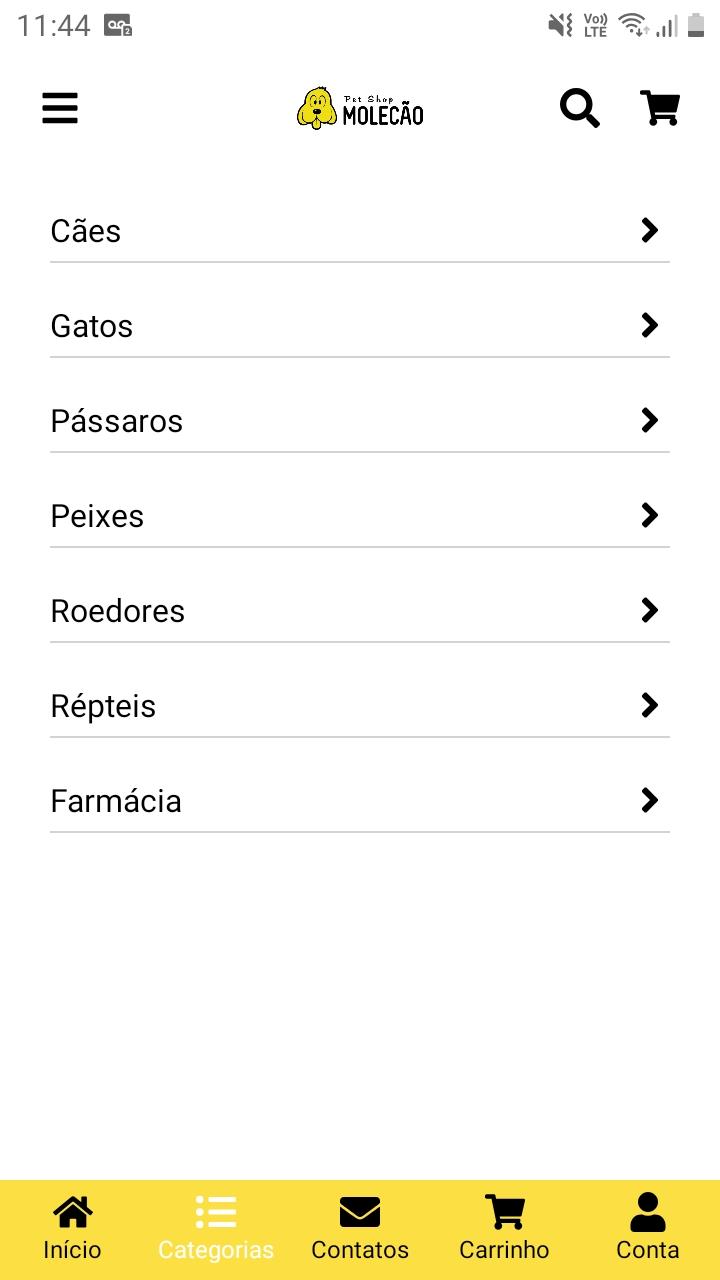Open the shopping cart in header
This screenshot has height=1280, width=720.
[x=660, y=108]
